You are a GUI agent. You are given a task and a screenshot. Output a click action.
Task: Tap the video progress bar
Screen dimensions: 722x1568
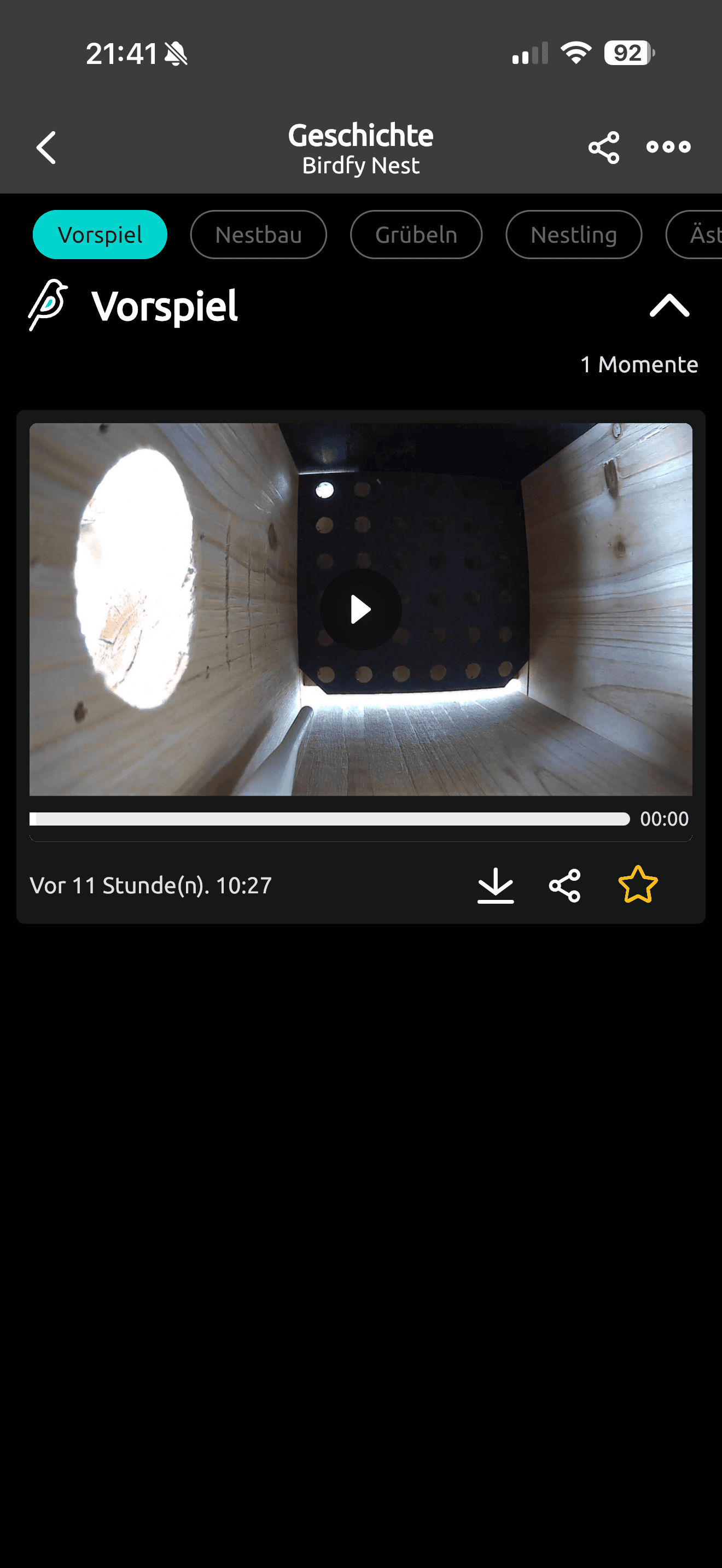[x=329, y=820]
